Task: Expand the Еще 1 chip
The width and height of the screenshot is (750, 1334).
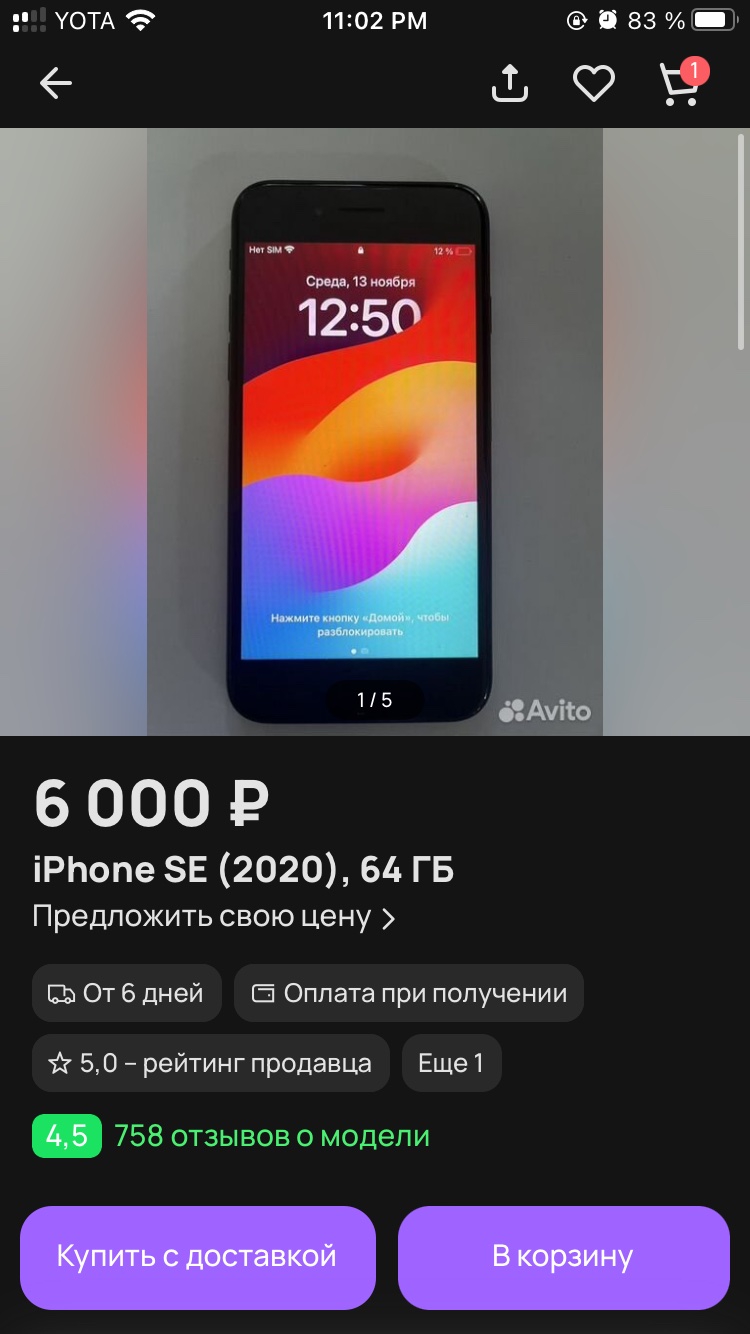Action: tap(452, 1063)
